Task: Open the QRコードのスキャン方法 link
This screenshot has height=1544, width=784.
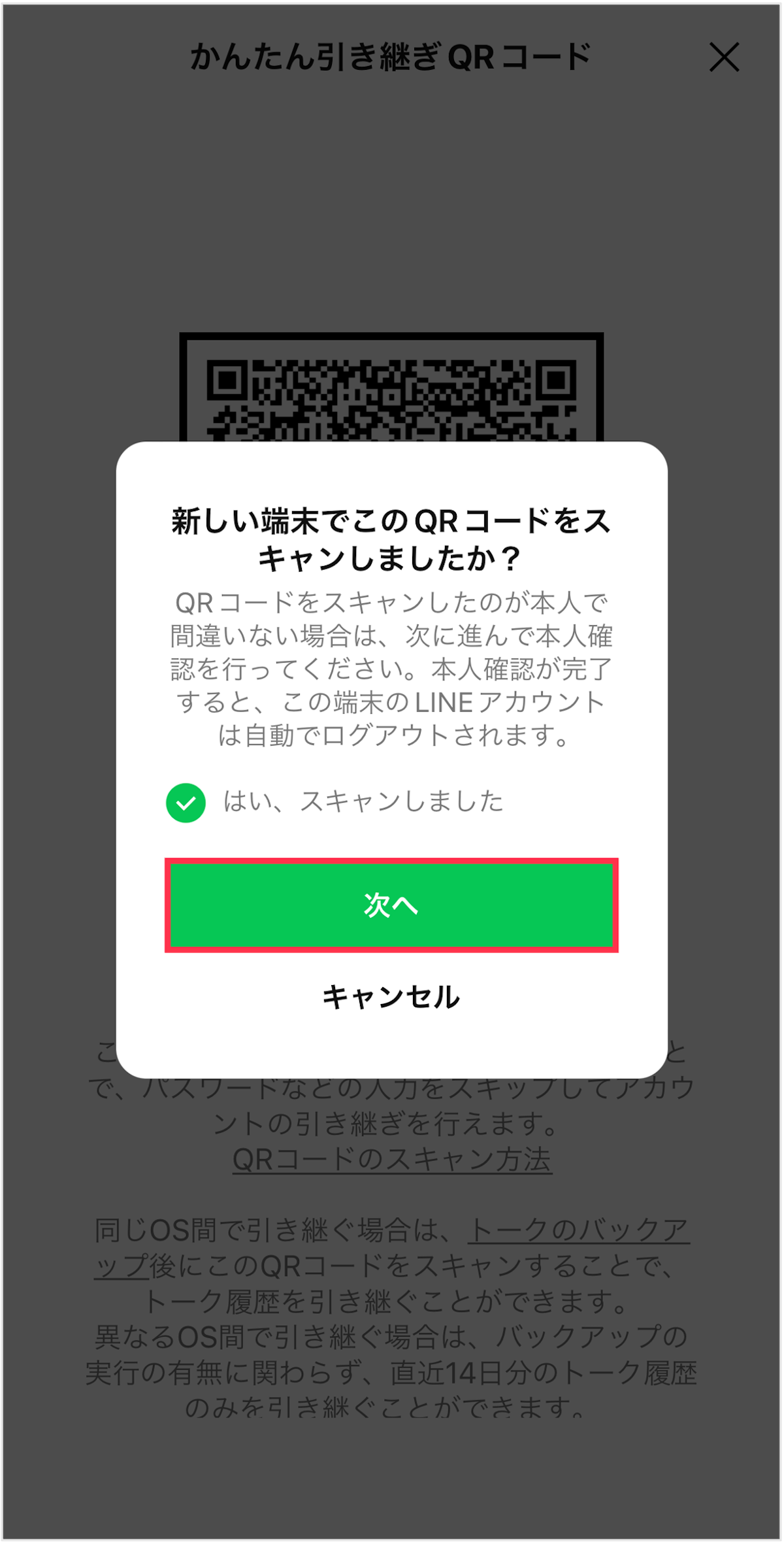Action: click(392, 1159)
